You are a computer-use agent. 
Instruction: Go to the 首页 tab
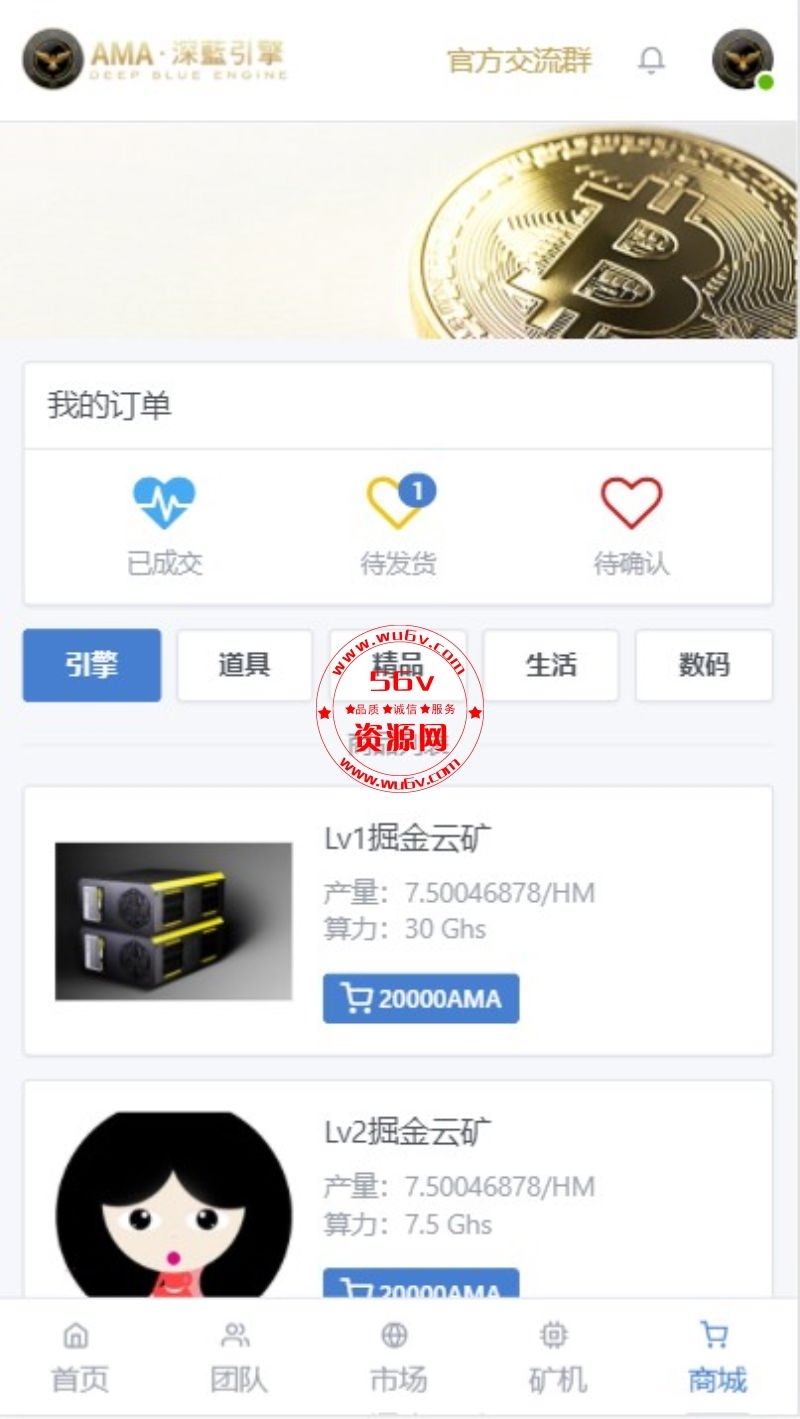pos(80,1358)
